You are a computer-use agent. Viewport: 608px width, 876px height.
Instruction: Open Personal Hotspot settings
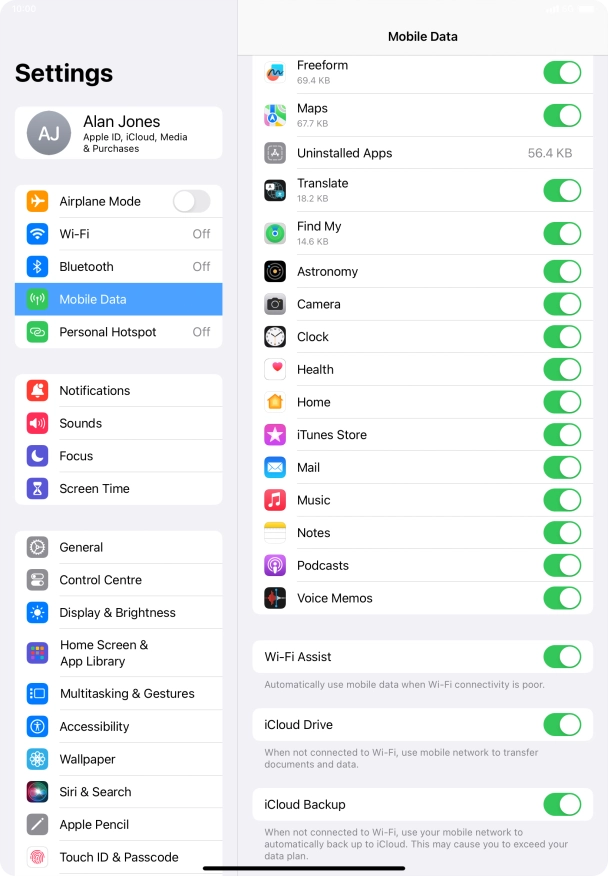pos(118,332)
